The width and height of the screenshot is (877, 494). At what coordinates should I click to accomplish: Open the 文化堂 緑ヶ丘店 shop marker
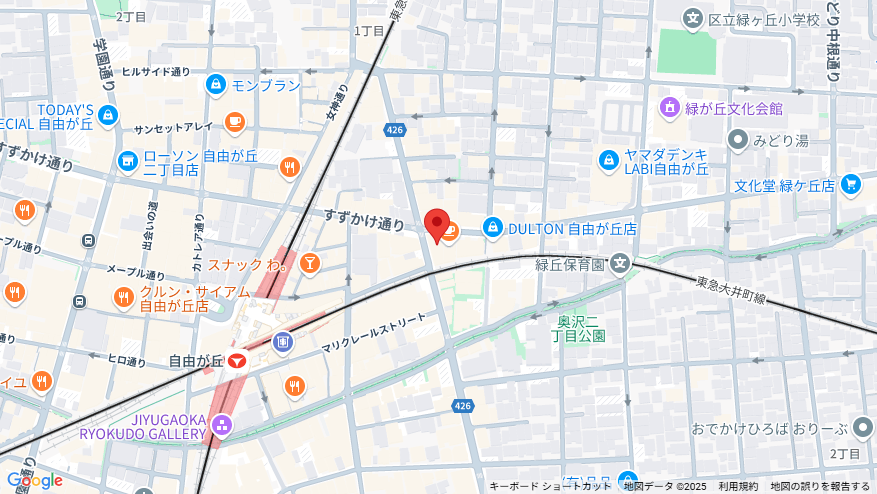pos(850,184)
